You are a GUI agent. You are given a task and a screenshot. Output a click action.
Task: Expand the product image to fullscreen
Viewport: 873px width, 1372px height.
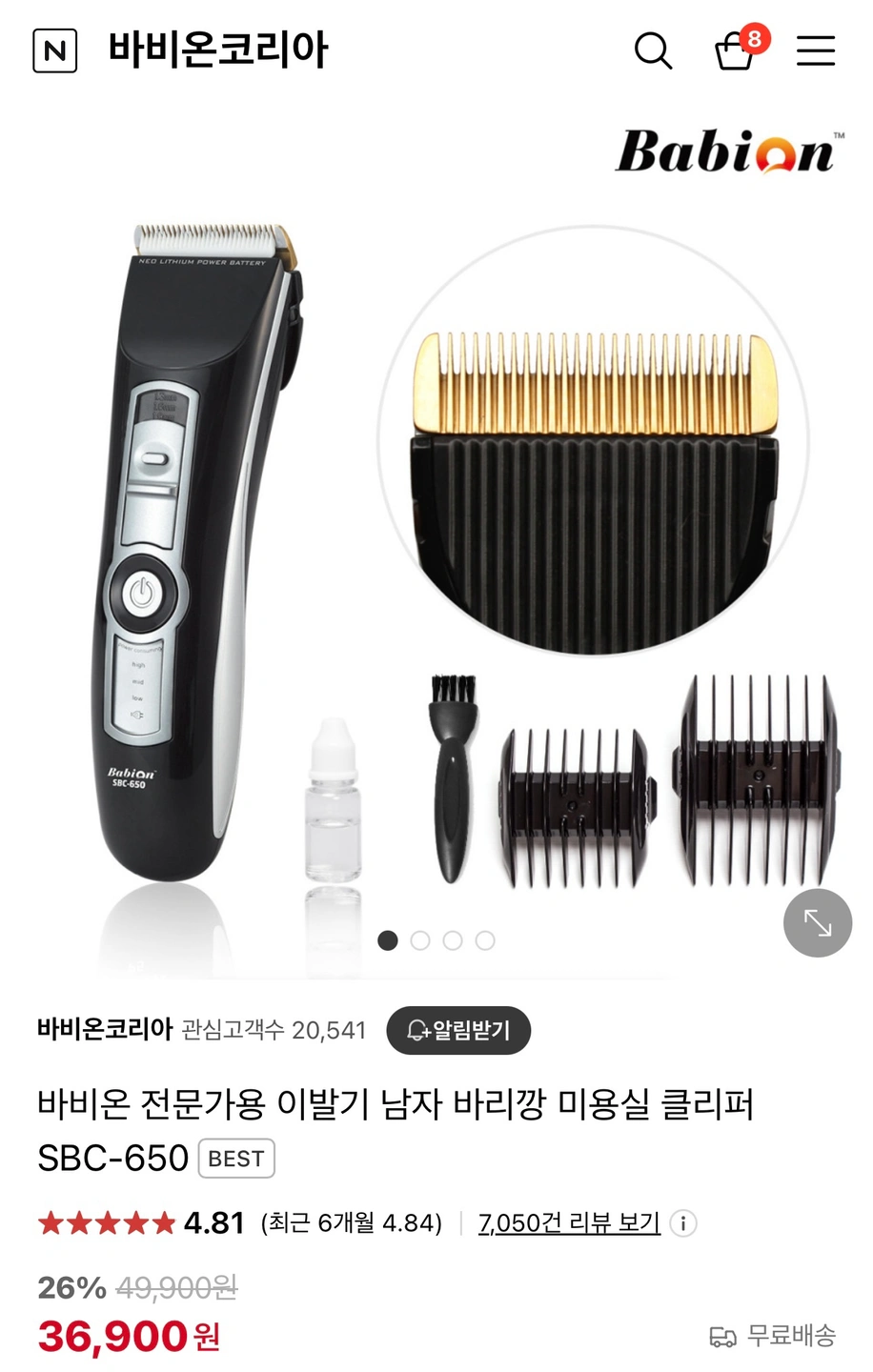817,922
